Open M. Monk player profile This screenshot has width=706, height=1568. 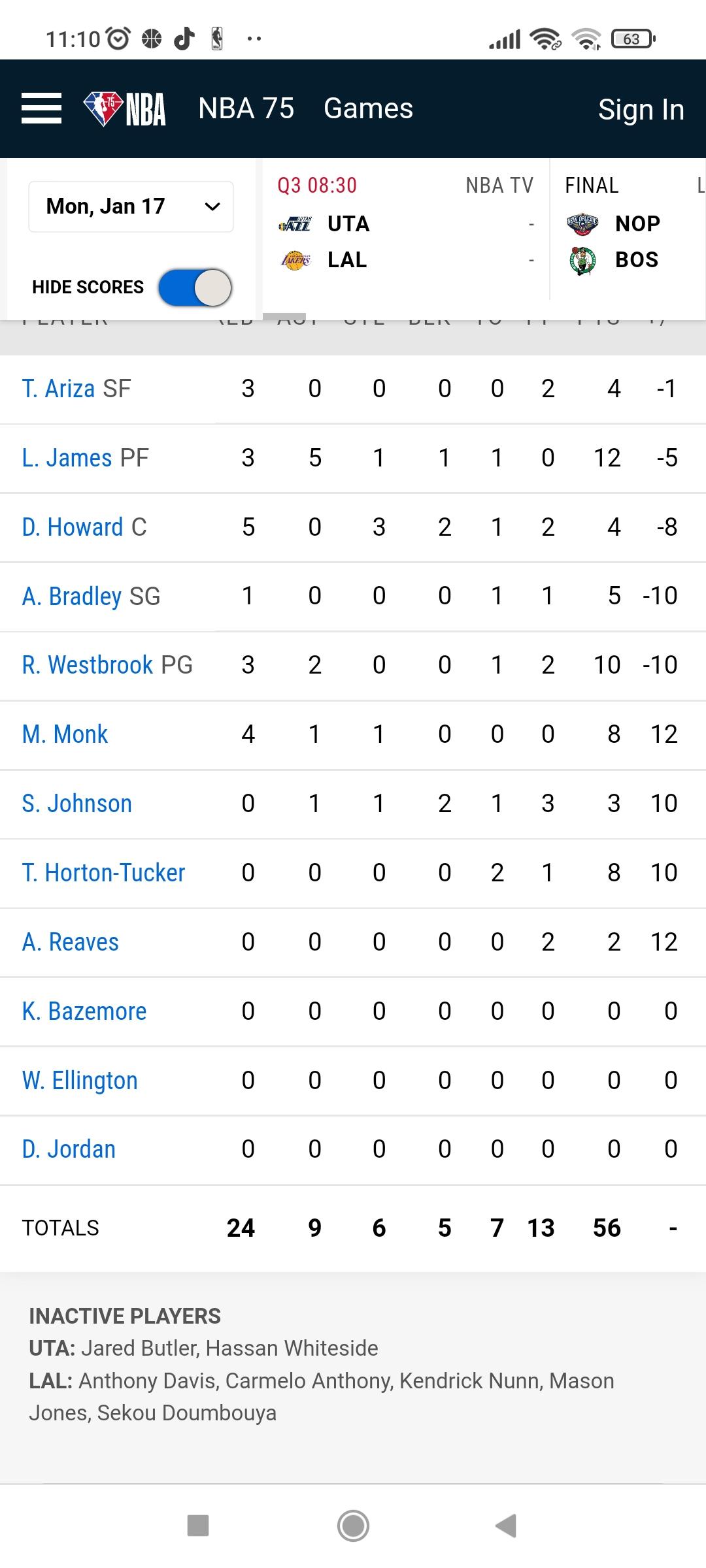coord(65,734)
